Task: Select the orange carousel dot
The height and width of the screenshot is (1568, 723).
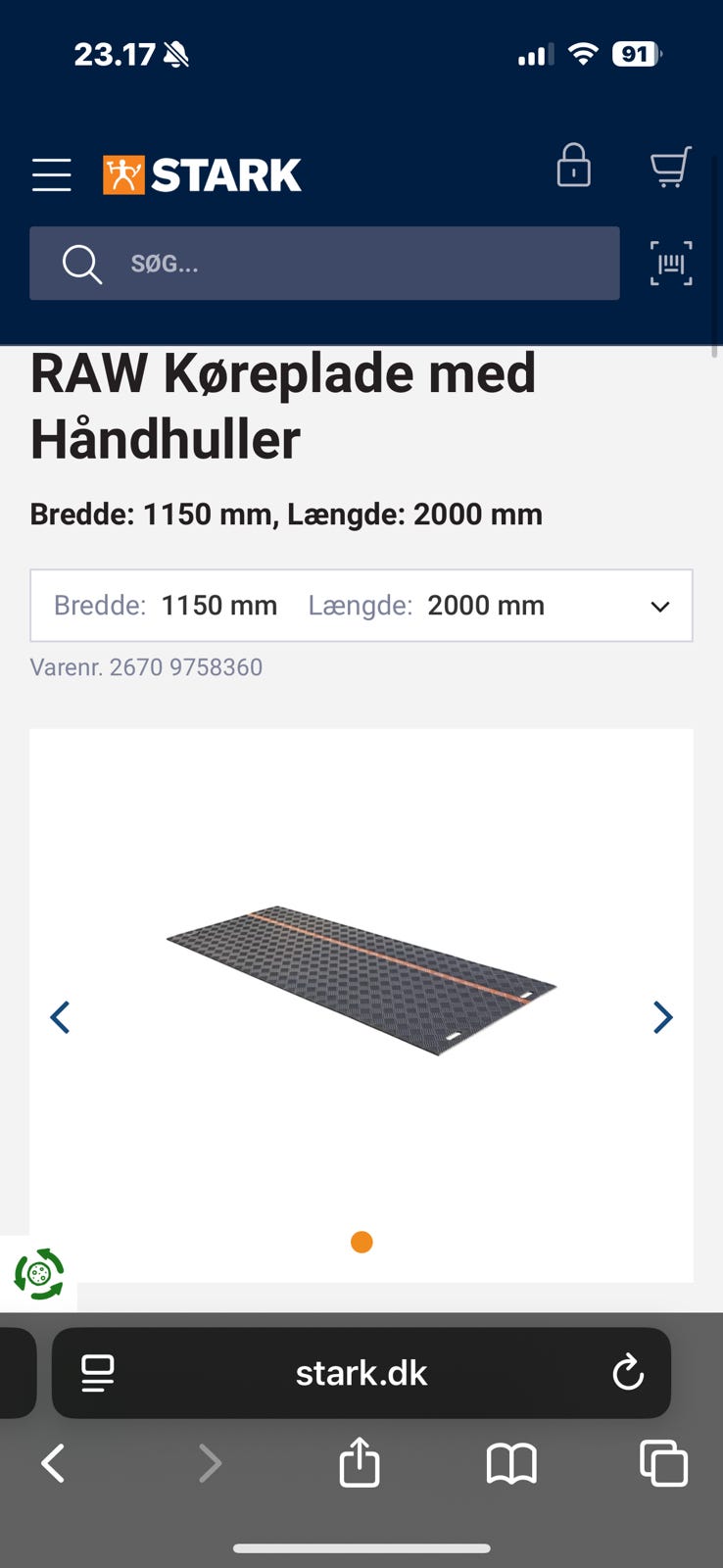Action: [x=361, y=1242]
